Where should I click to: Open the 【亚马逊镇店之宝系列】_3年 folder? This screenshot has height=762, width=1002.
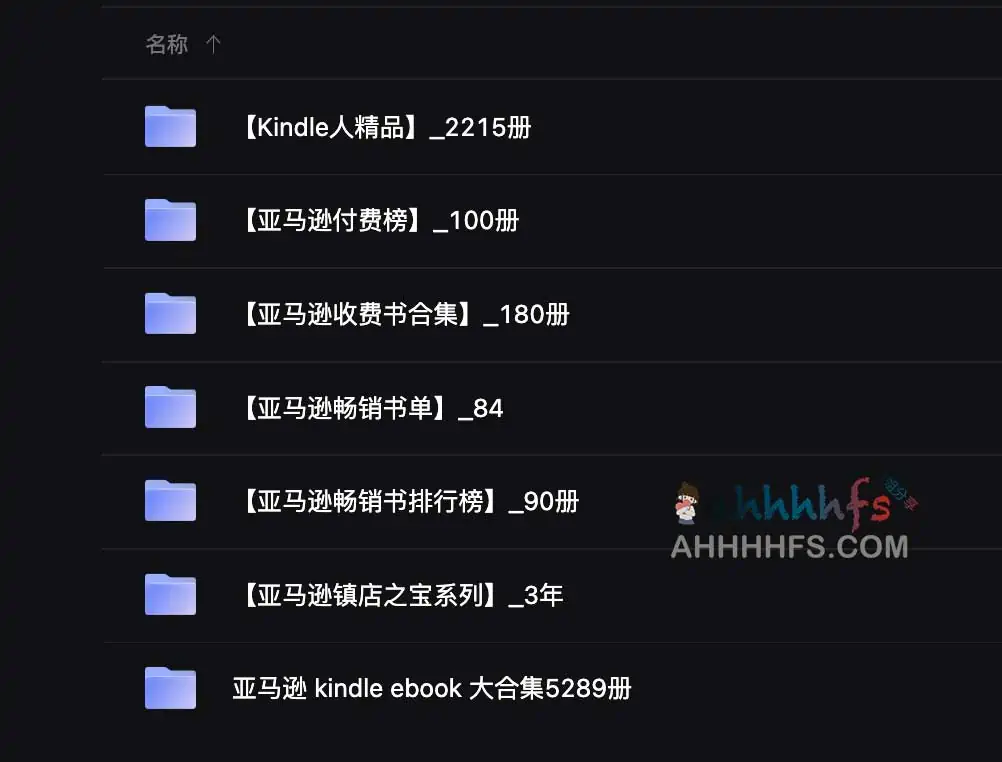pos(402,596)
